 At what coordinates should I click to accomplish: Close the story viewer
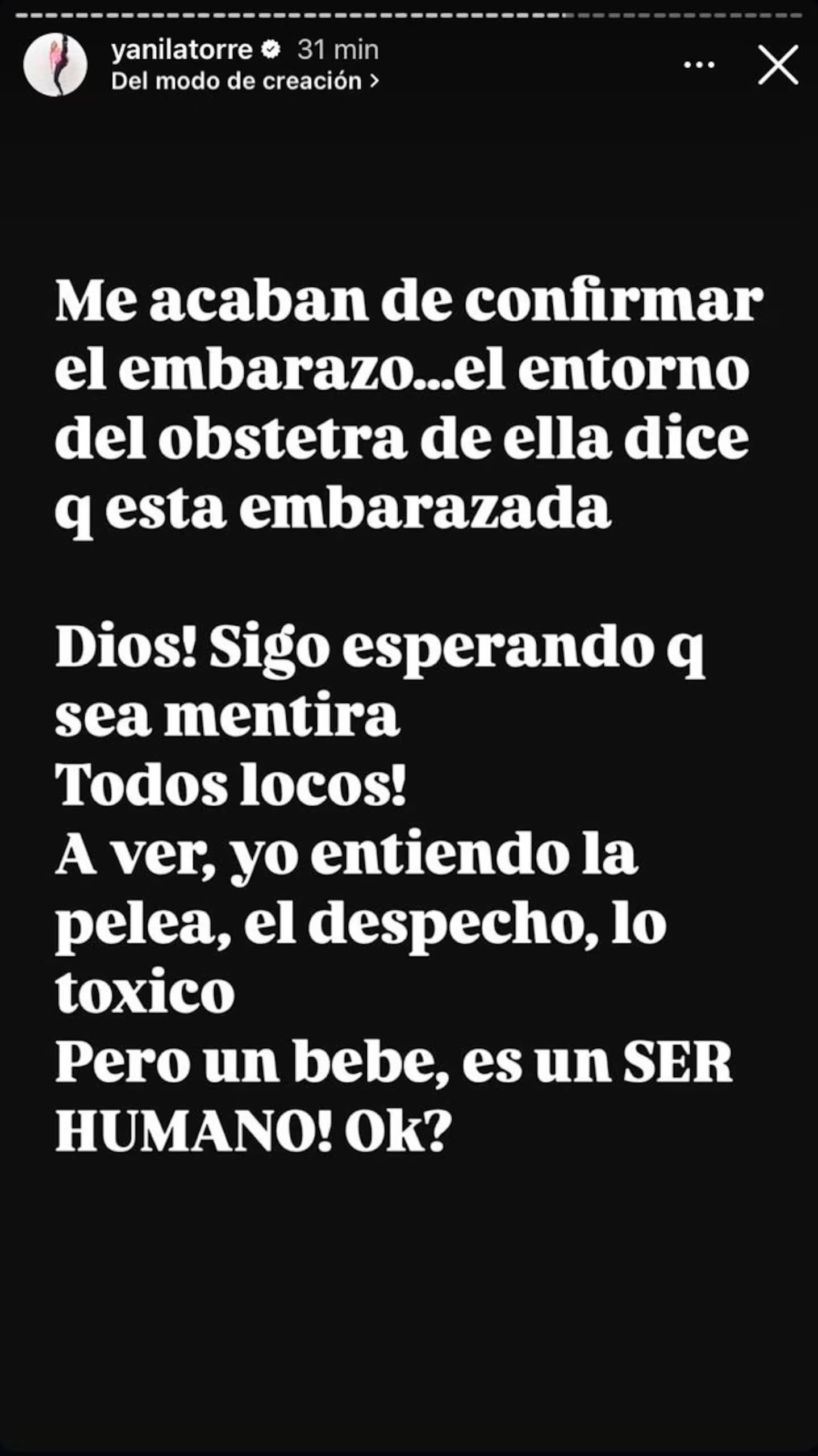[x=778, y=65]
